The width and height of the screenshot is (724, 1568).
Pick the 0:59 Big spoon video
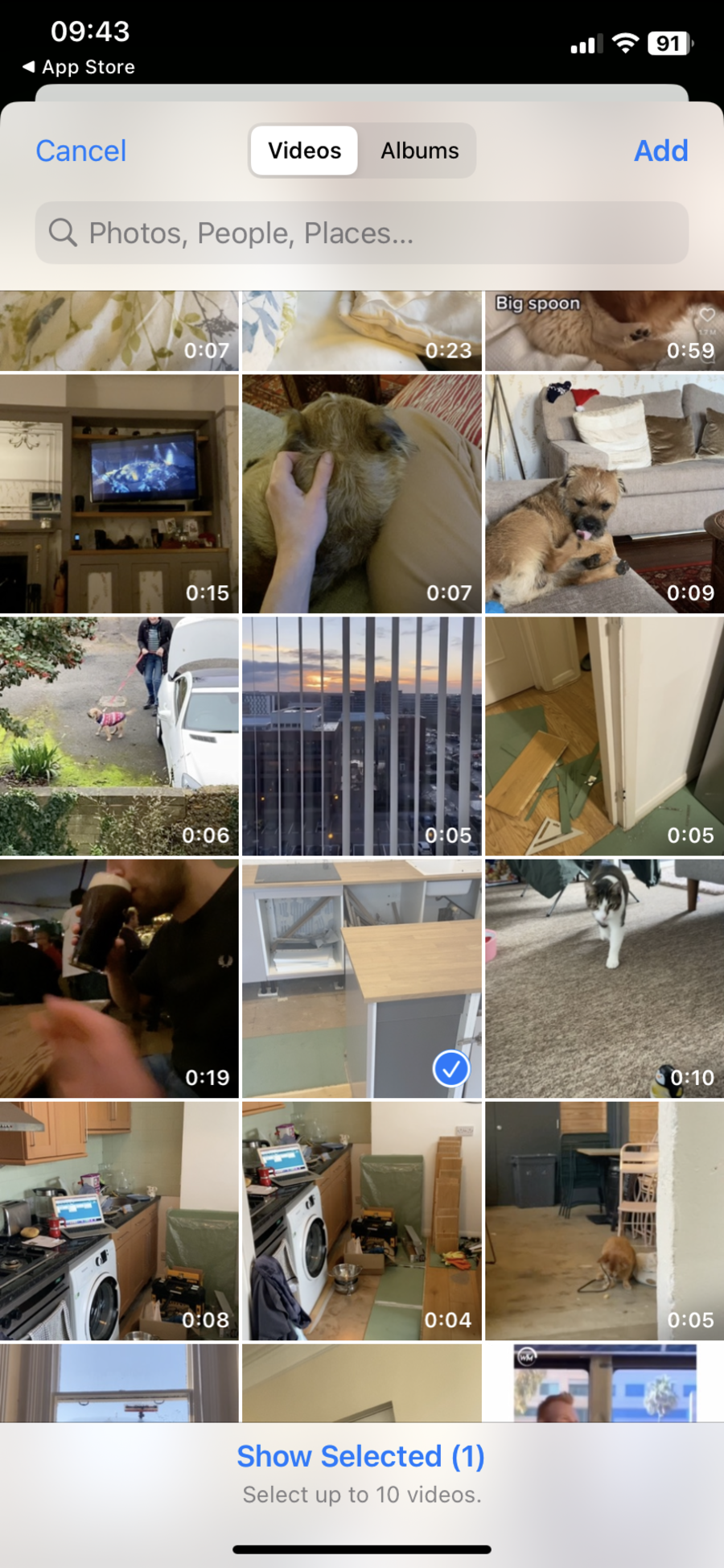pyautogui.click(x=604, y=332)
